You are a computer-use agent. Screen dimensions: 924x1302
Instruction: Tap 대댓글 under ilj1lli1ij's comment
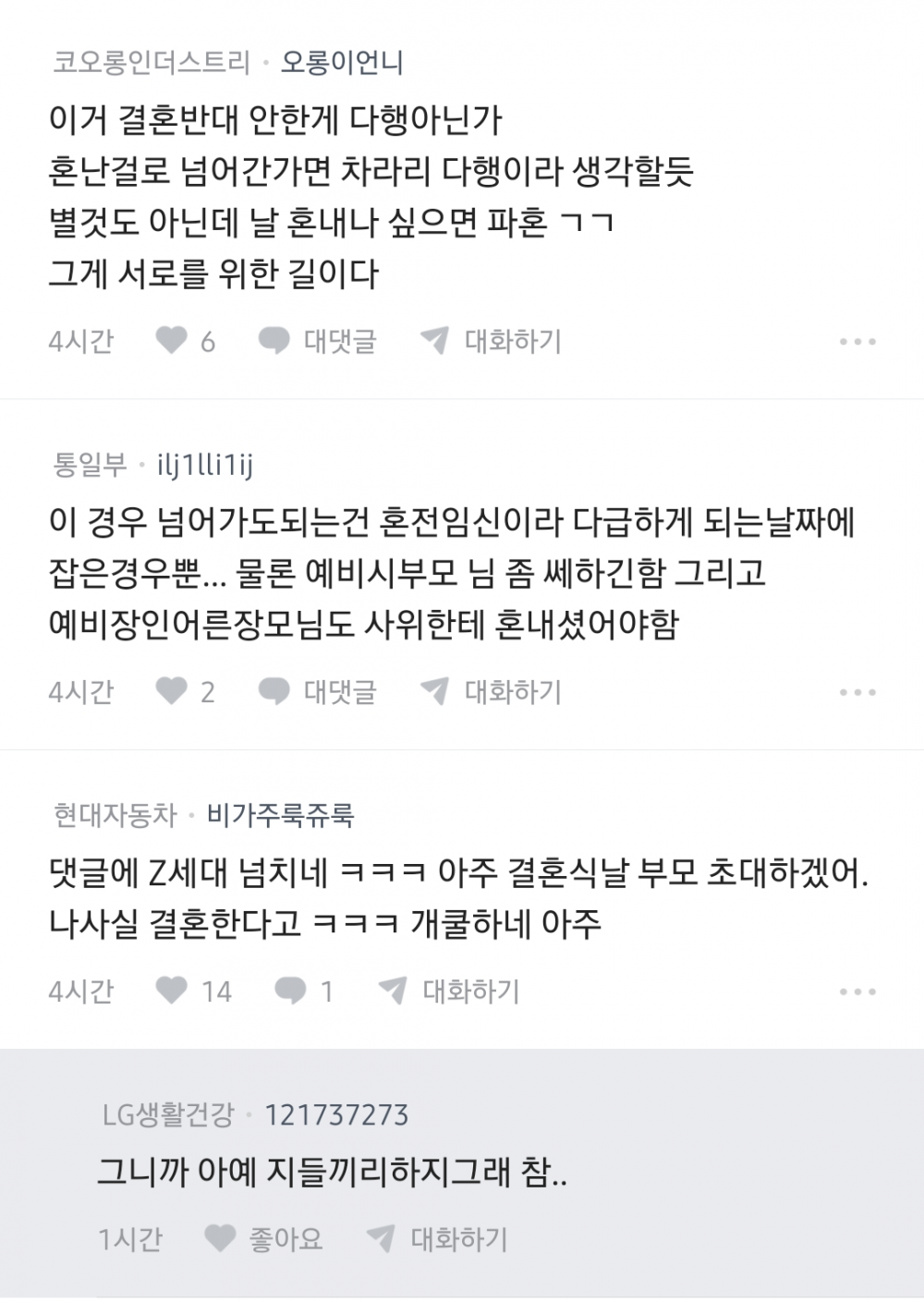(318, 691)
